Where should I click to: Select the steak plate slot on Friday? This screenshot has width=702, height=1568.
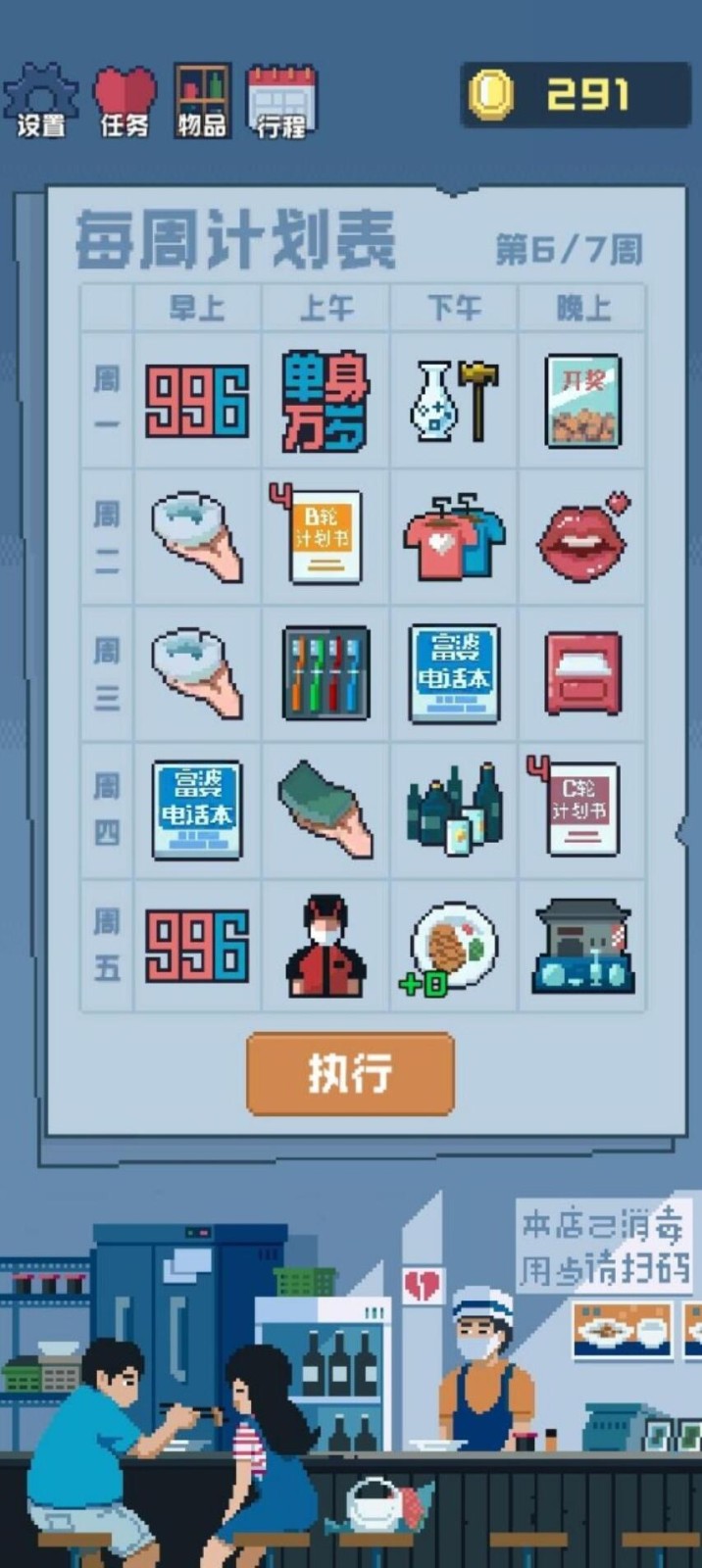pos(454,946)
